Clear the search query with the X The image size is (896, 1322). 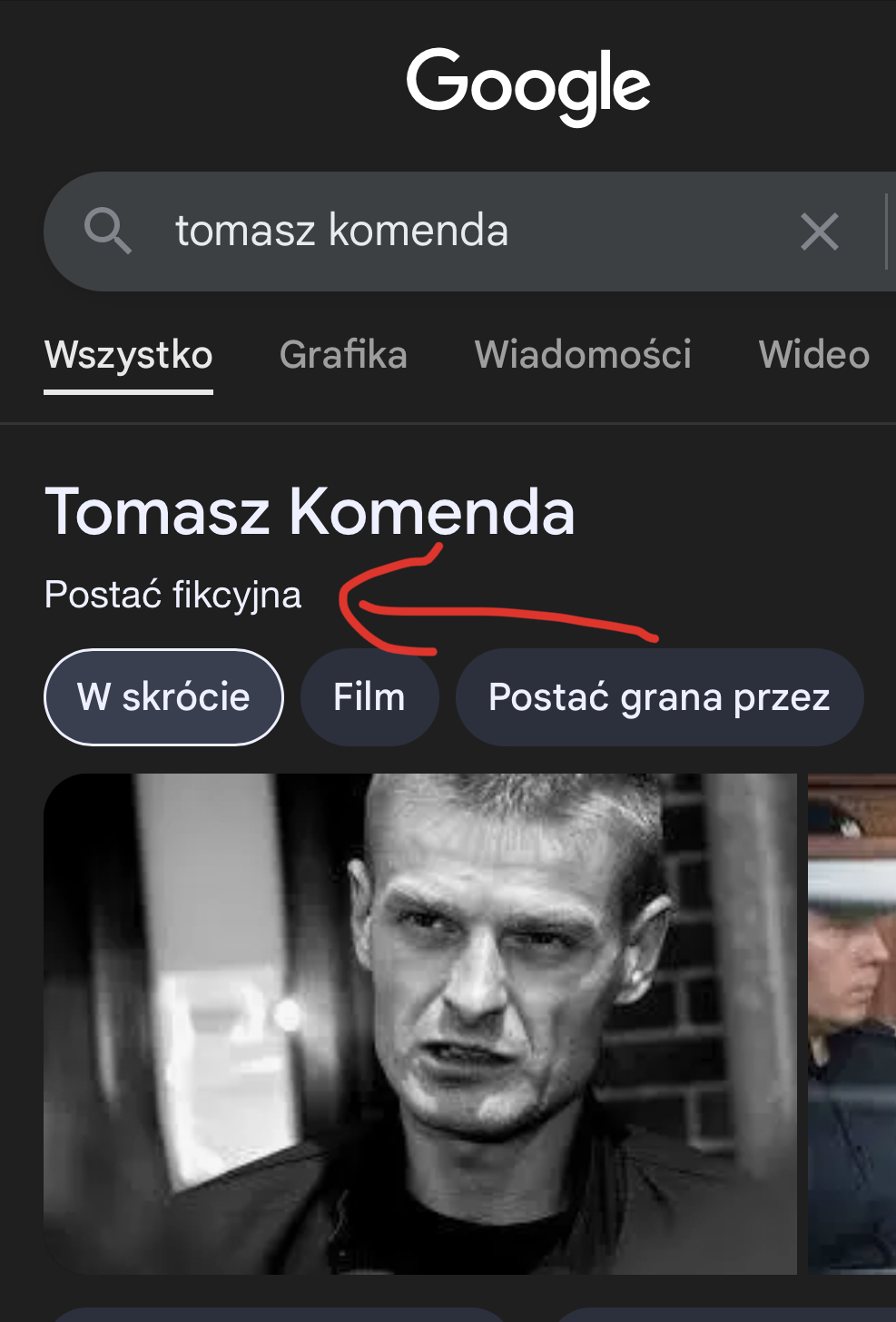point(819,232)
